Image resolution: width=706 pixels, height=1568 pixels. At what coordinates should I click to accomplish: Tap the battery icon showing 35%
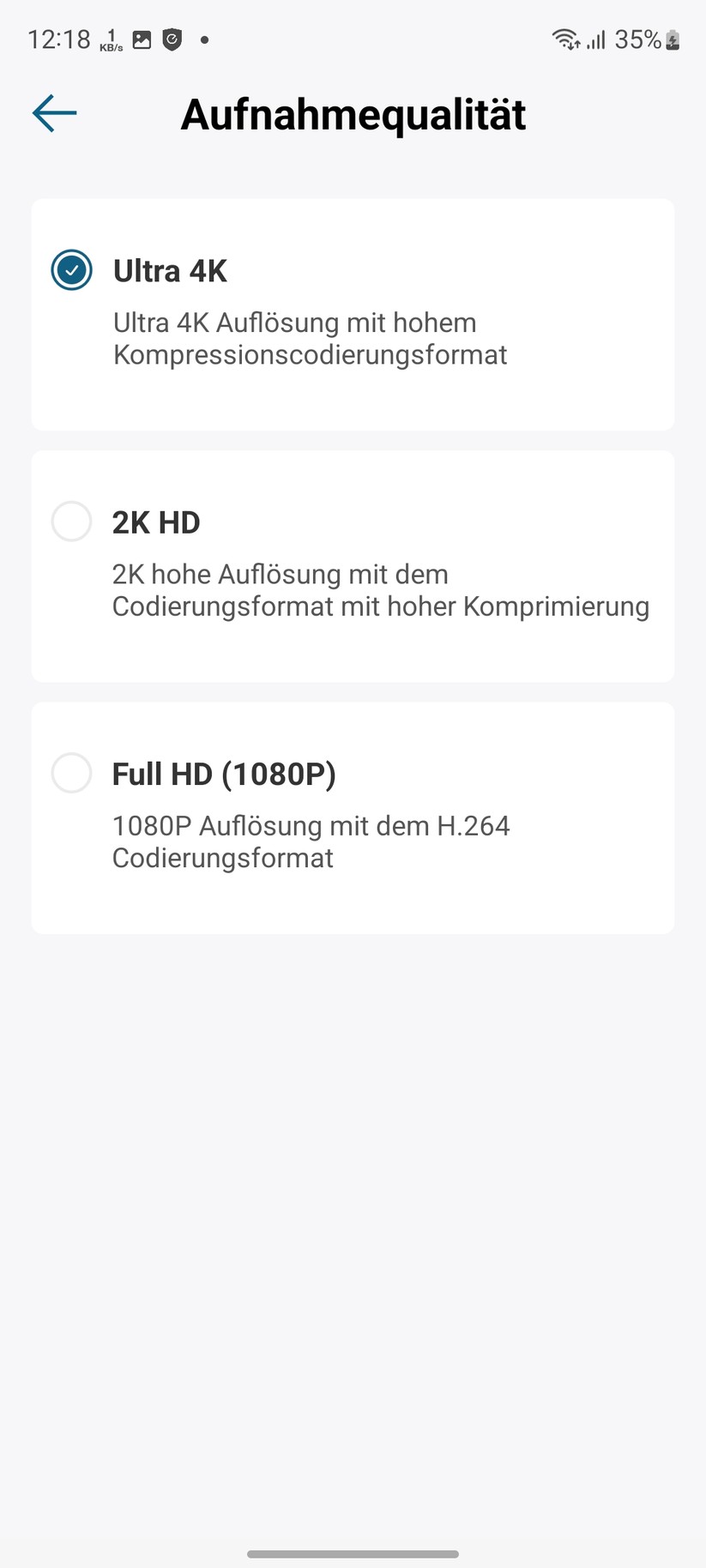pos(670,39)
